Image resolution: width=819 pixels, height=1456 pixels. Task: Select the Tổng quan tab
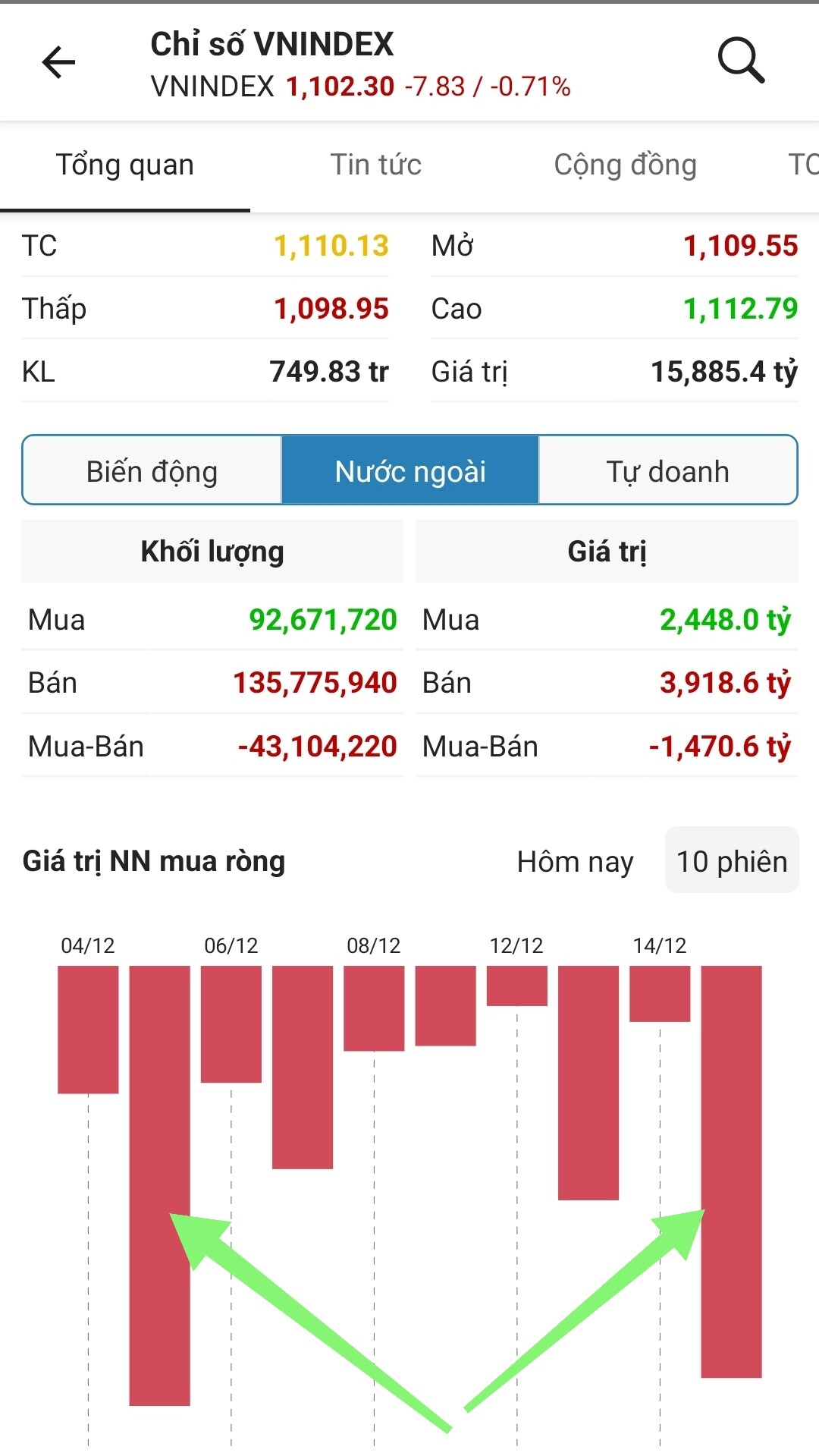(125, 165)
